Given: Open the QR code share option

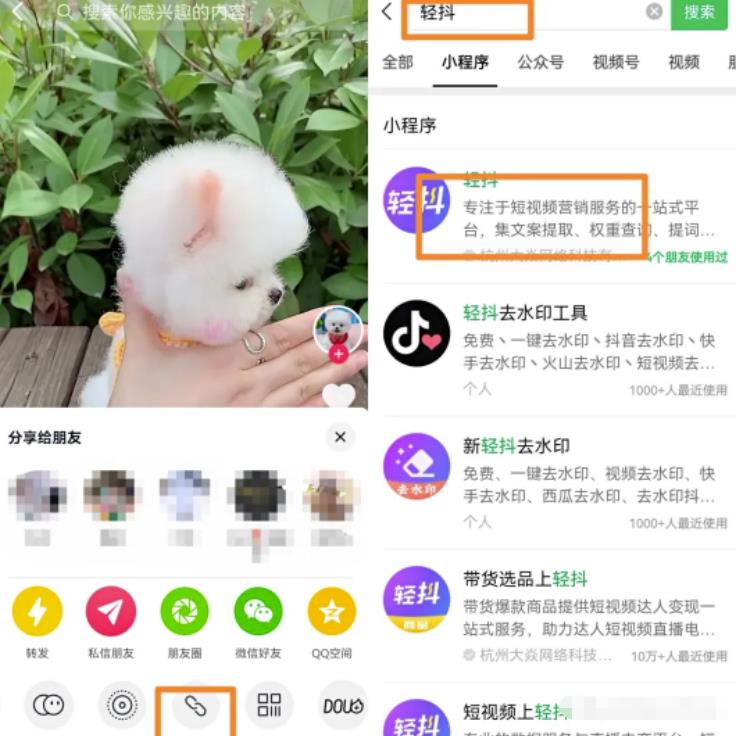Looking at the screenshot, I should coord(269,706).
